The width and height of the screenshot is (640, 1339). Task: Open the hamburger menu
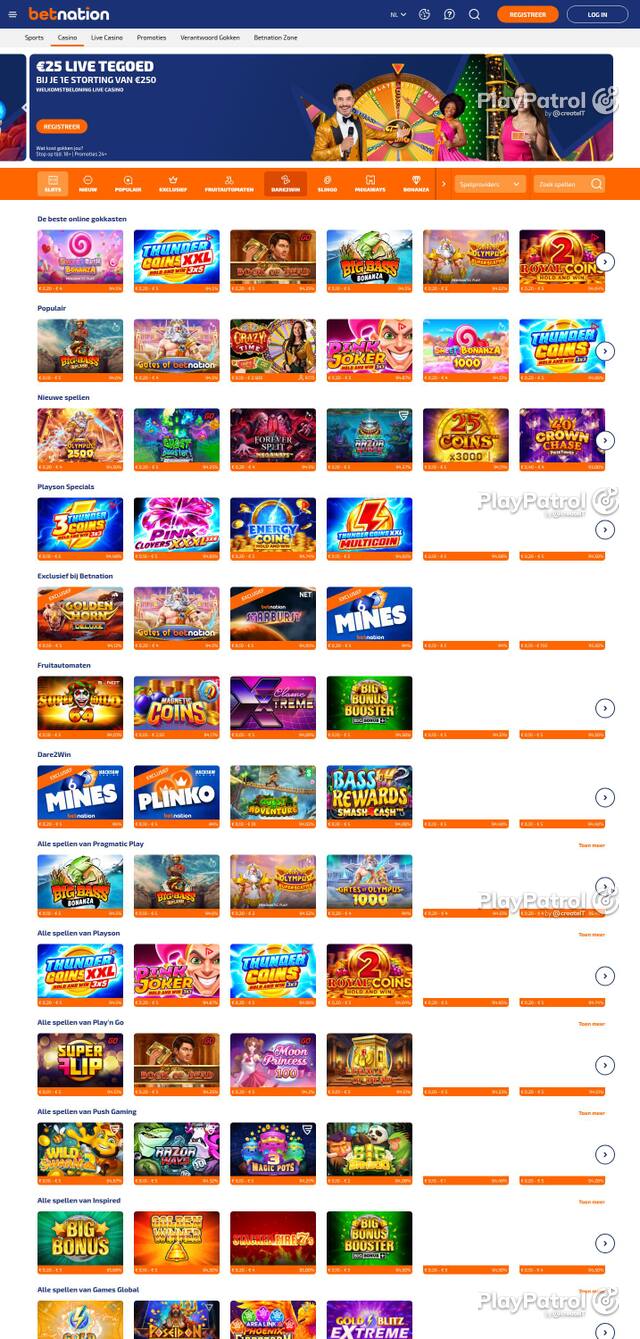pos(13,14)
